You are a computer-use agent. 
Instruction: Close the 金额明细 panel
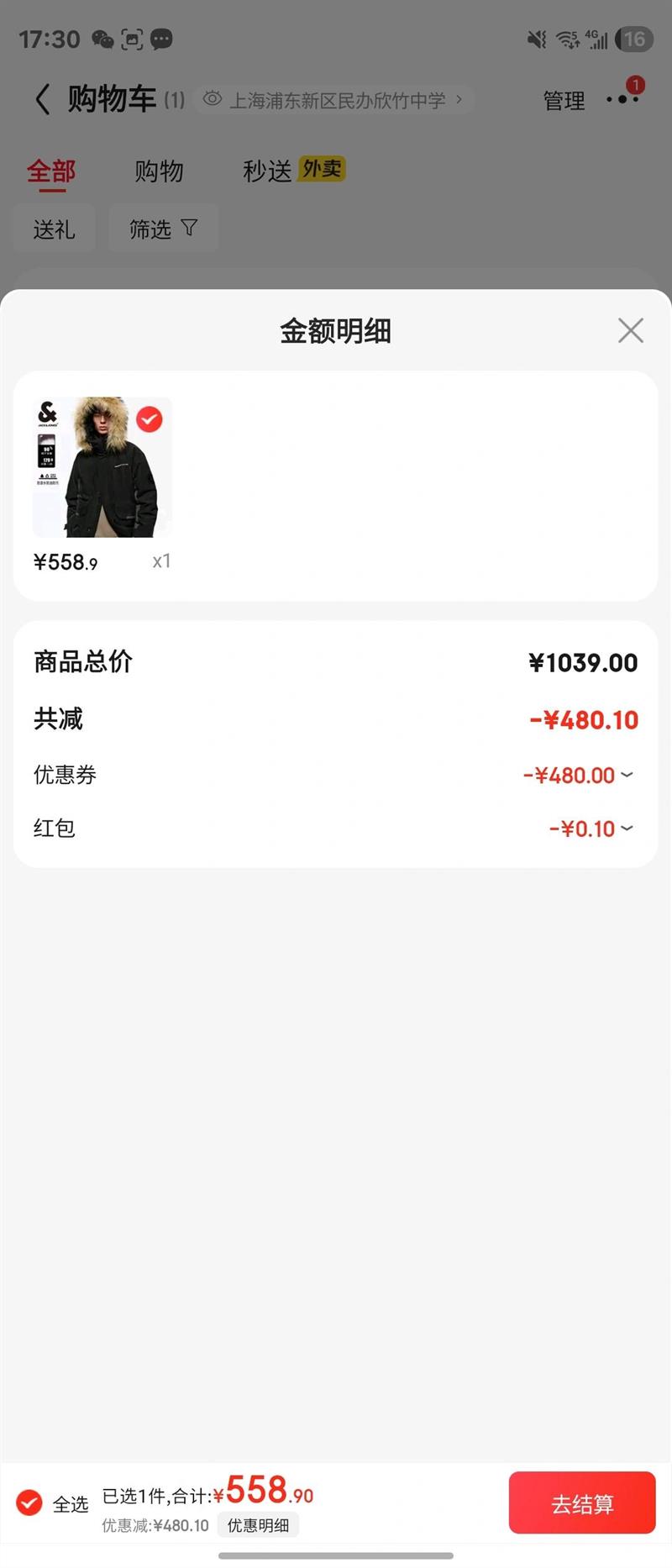pyautogui.click(x=630, y=330)
